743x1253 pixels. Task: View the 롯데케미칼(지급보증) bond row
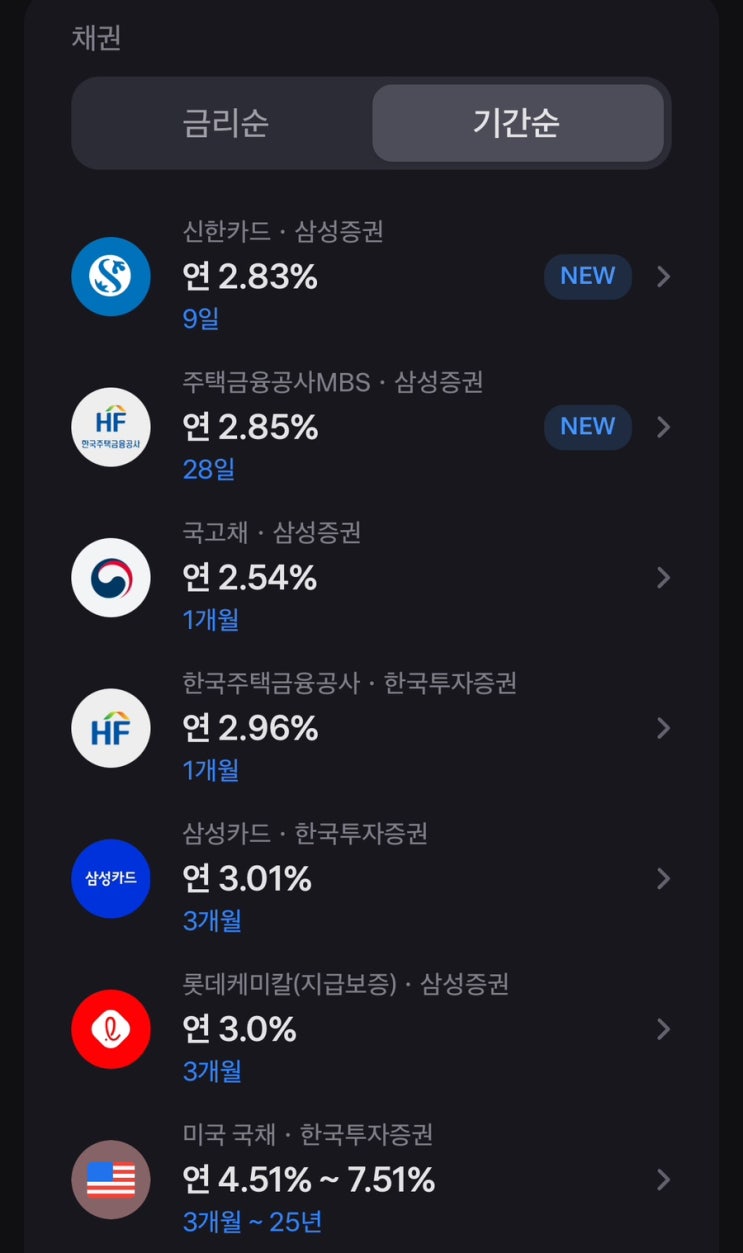[x=370, y=1029]
